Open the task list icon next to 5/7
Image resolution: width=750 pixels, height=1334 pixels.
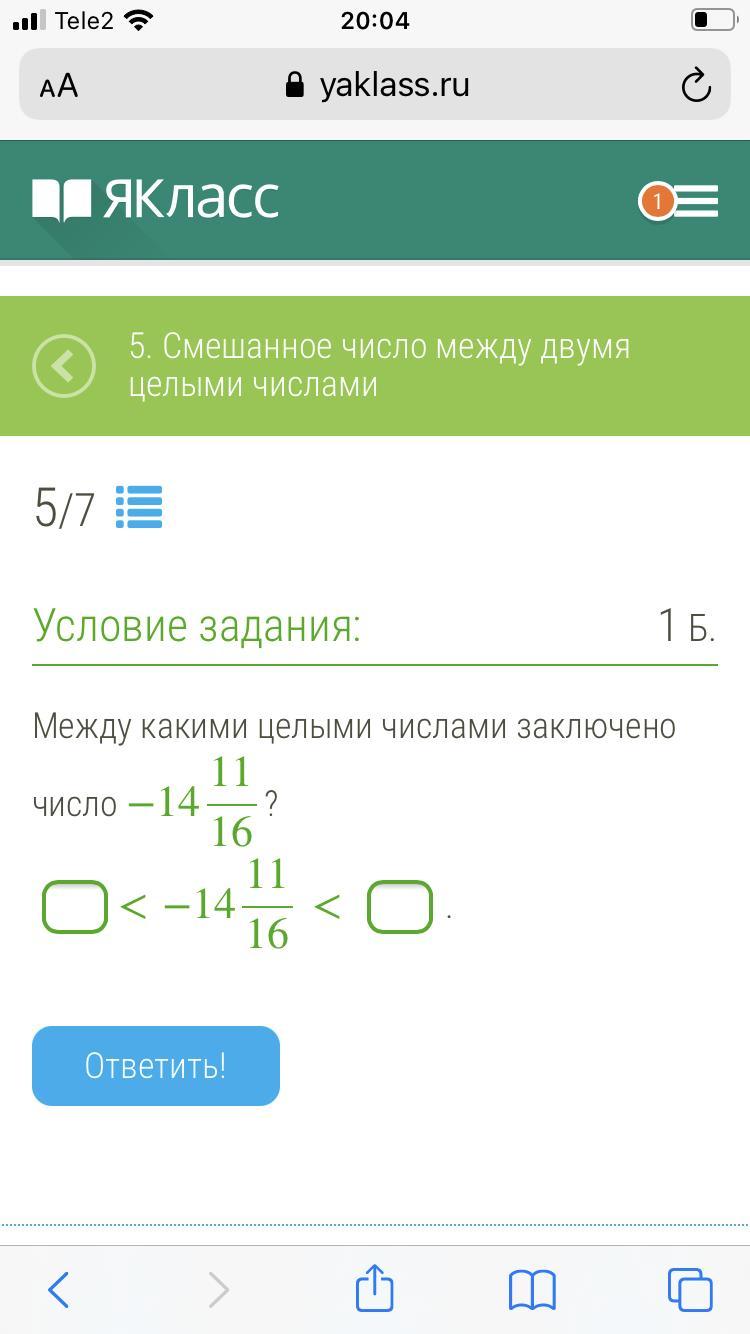click(139, 507)
